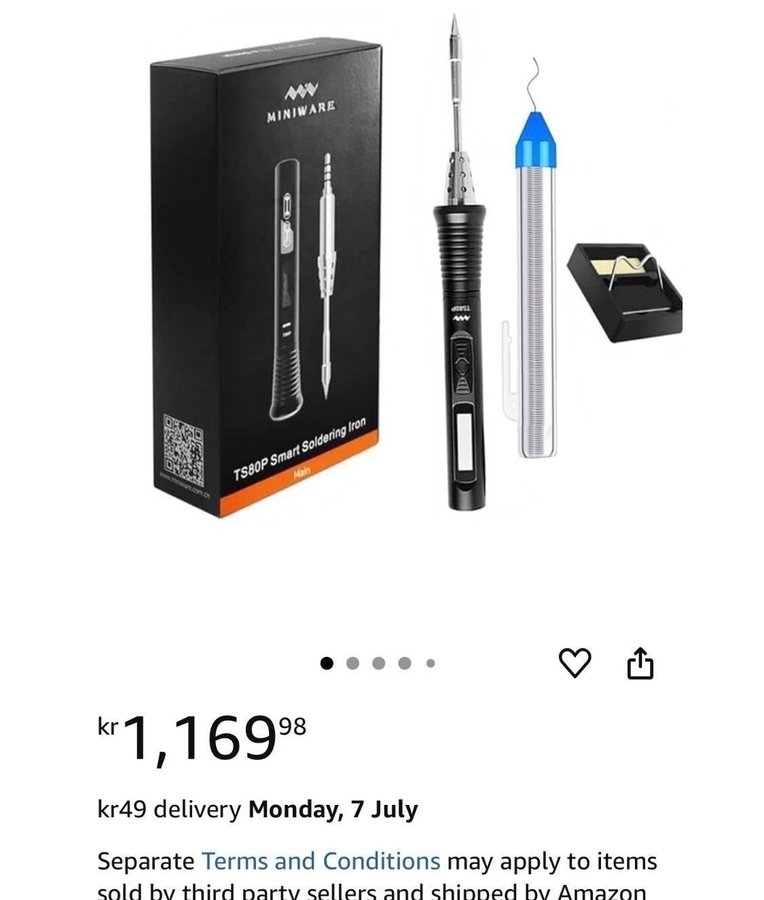Share this soldering iron listing
The width and height of the screenshot is (764, 900).
[640, 663]
